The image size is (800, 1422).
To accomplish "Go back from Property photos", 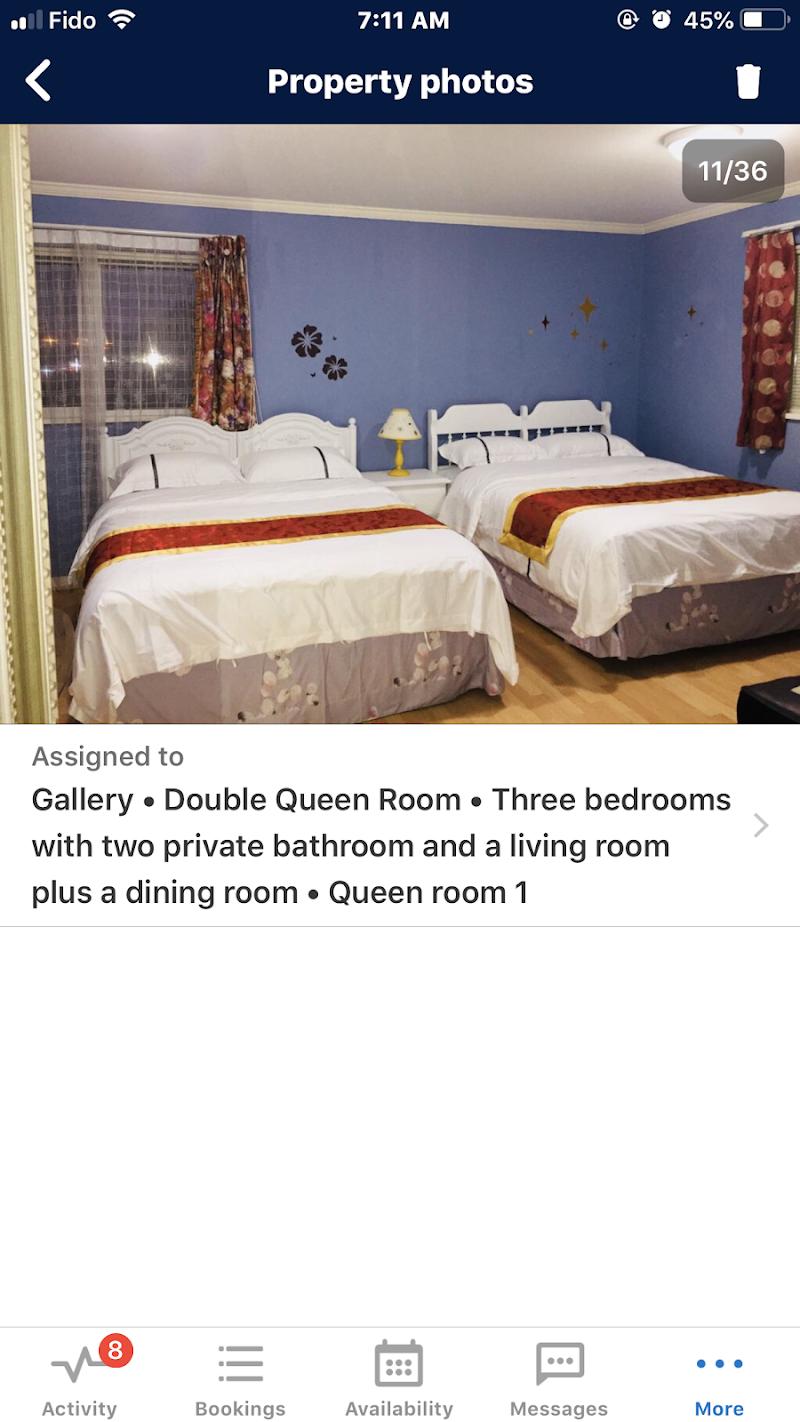I will coord(39,81).
